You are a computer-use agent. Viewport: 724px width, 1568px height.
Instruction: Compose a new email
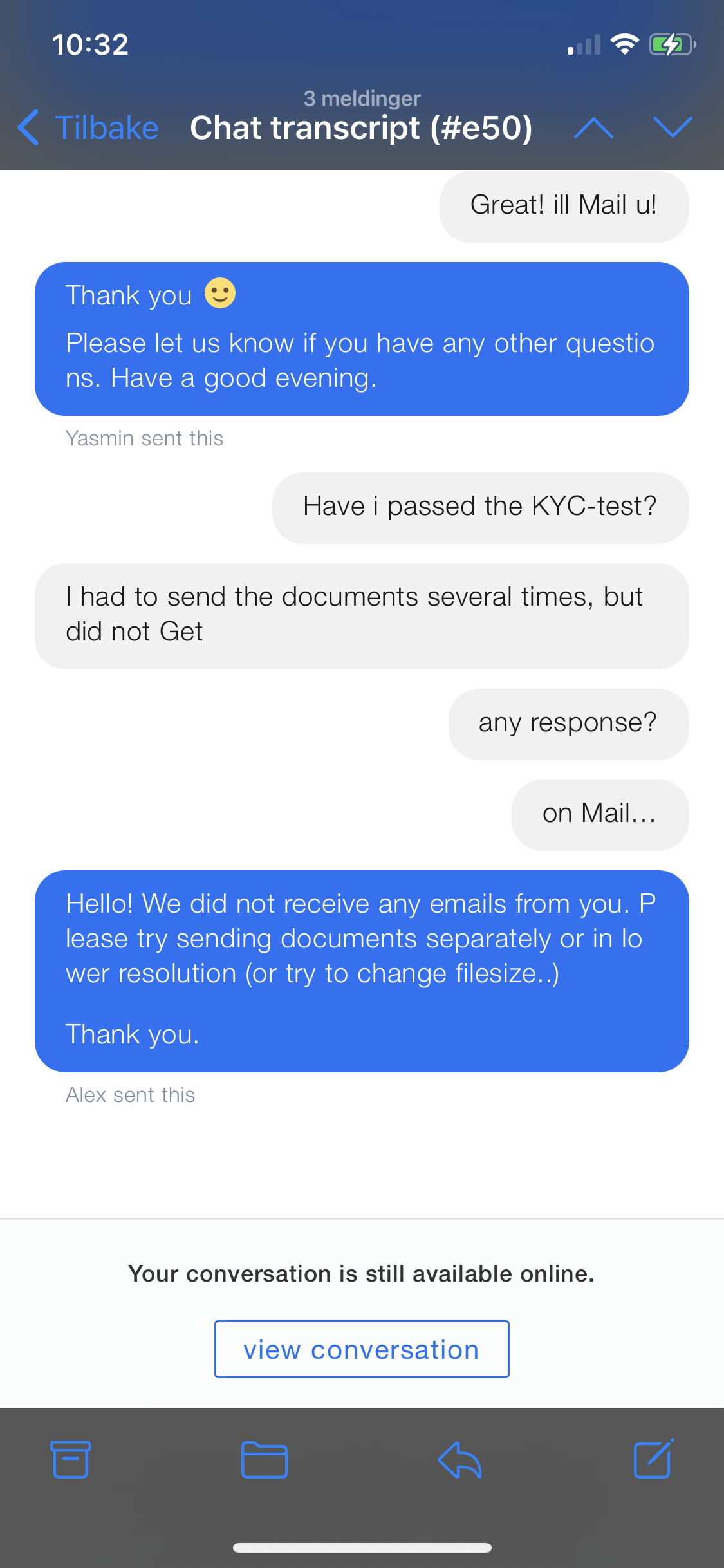tap(653, 1459)
